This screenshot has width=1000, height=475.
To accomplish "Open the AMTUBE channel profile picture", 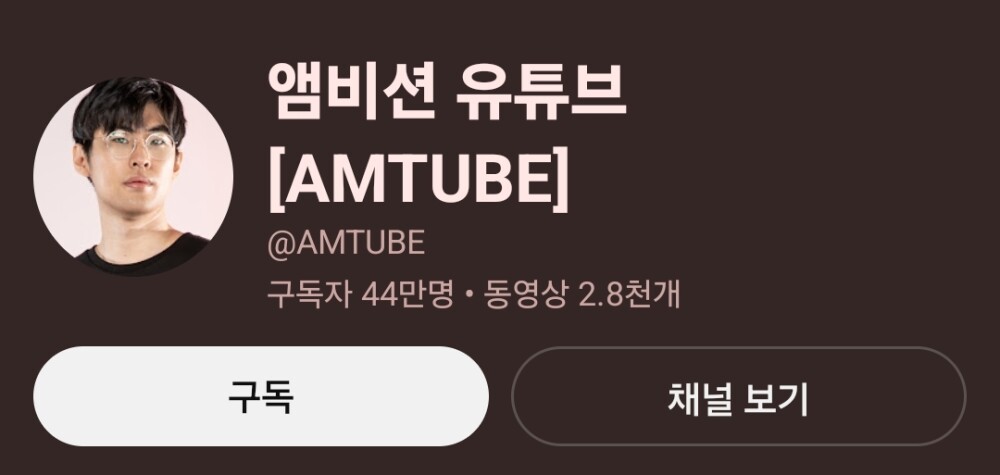I will pyautogui.click(x=133, y=177).
